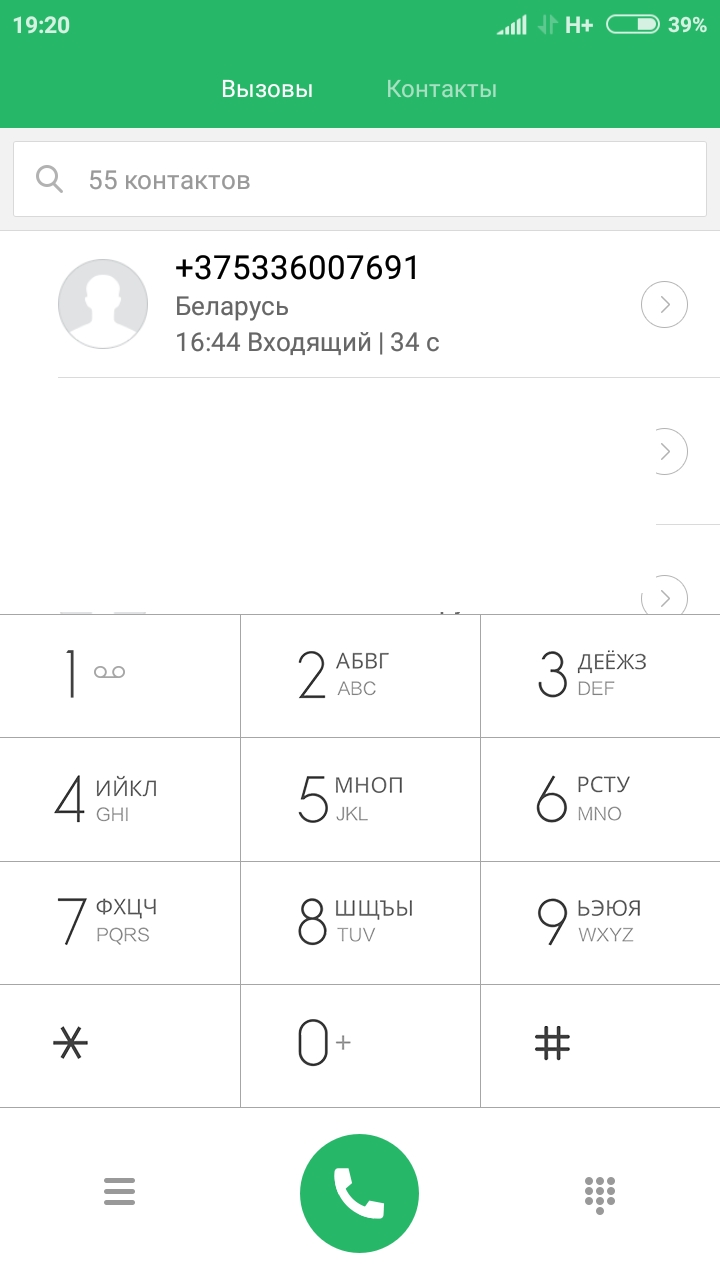This screenshot has width=720, height=1280.
Task: Dial digit 1 voicemail key
Action: tap(120, 675)
